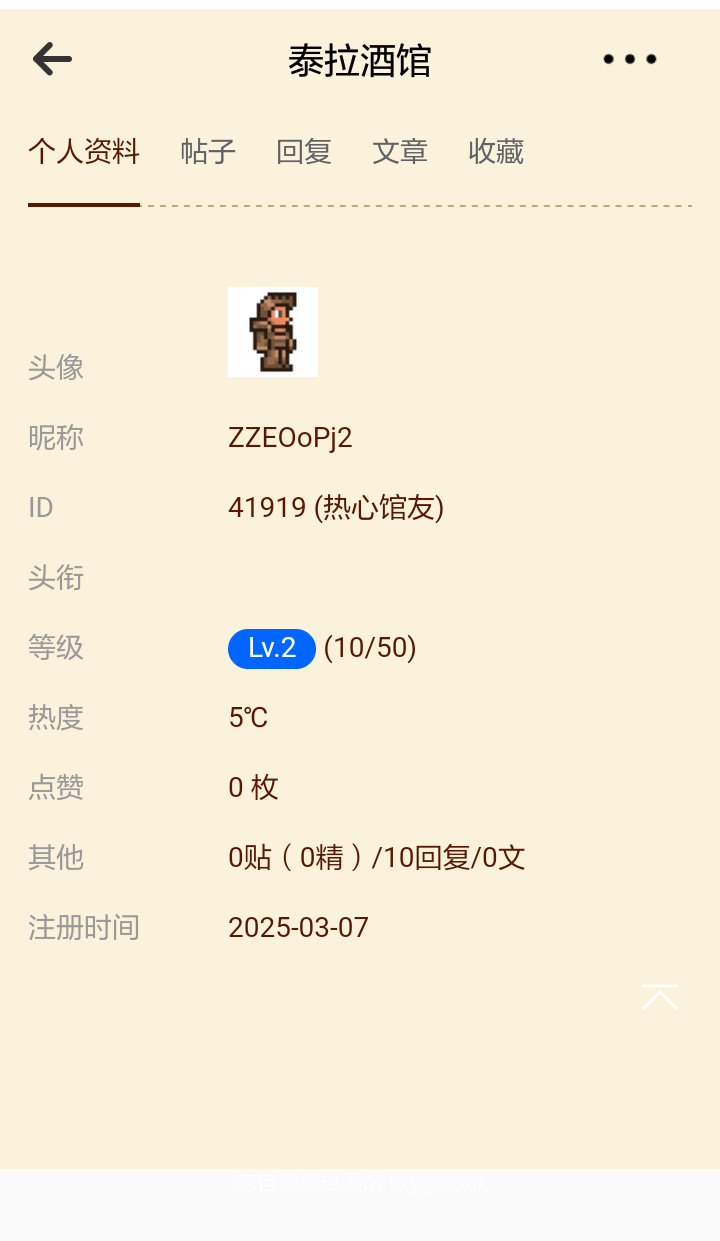Tap the scroll-to-top arrow button
The image size is (720, 1241).
660,997
